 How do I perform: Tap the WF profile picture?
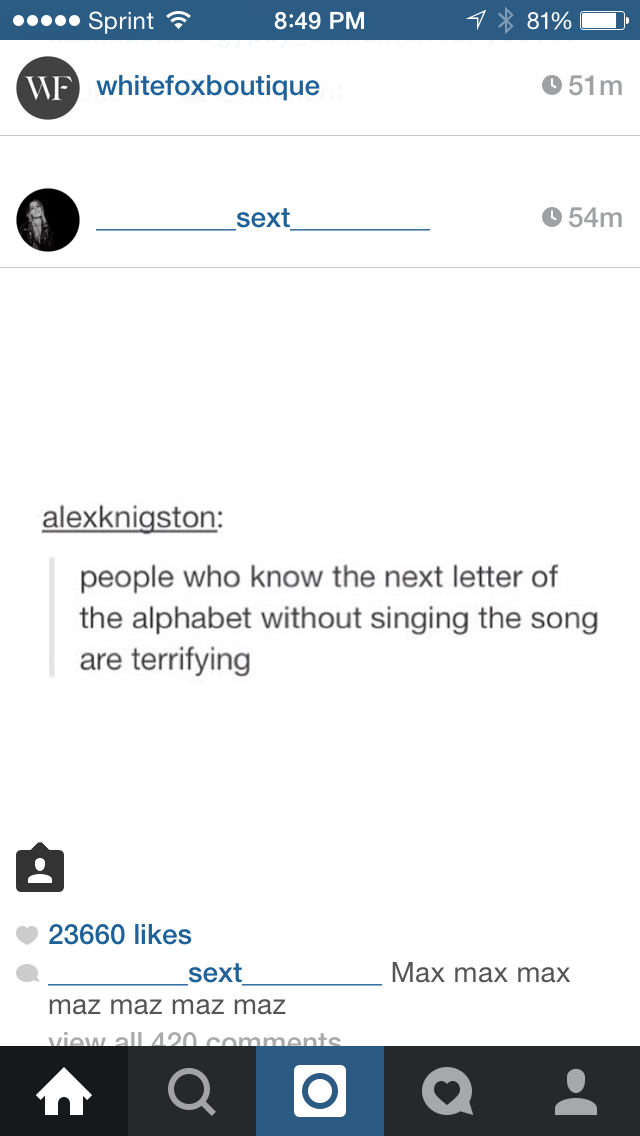pos(48,88)
